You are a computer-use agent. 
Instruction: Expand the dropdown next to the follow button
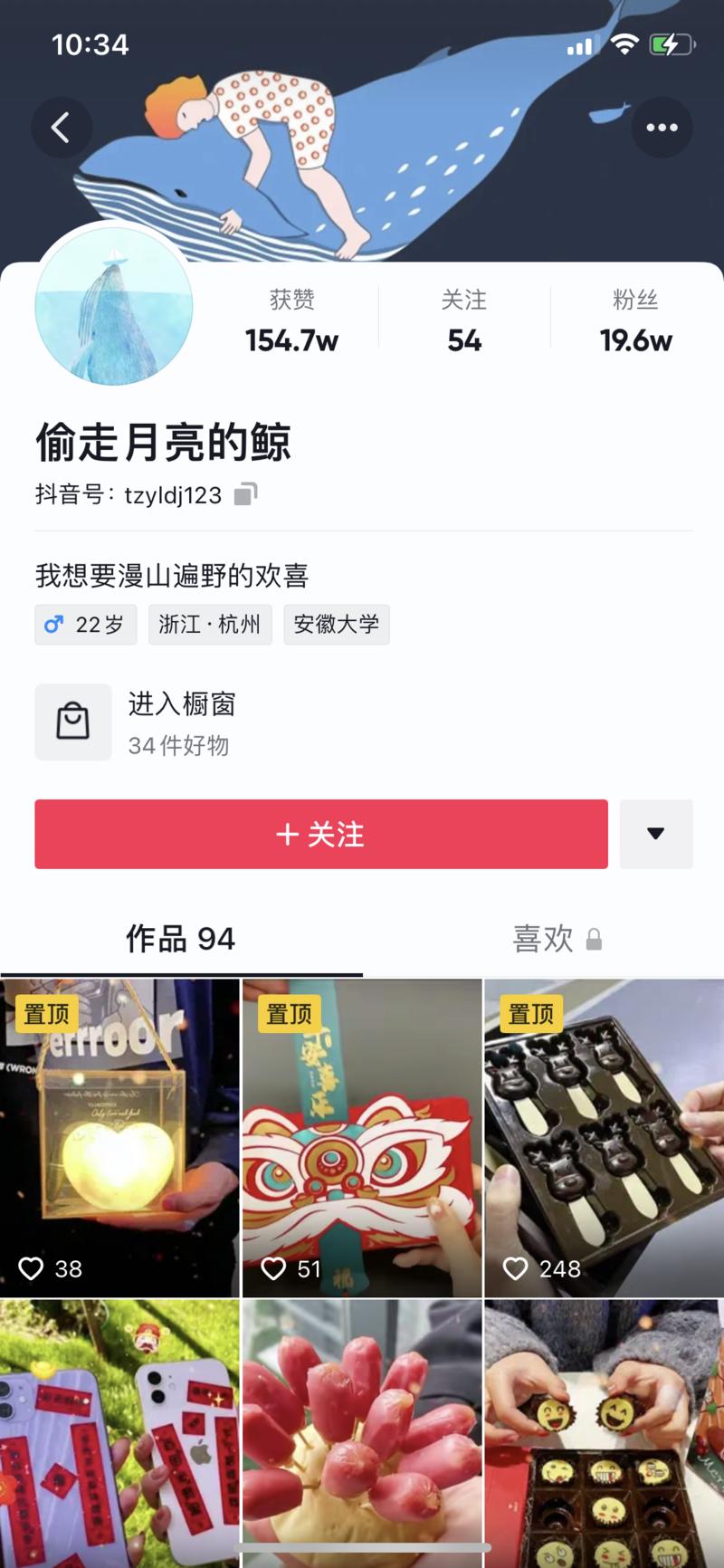click(x=656, y=834)
